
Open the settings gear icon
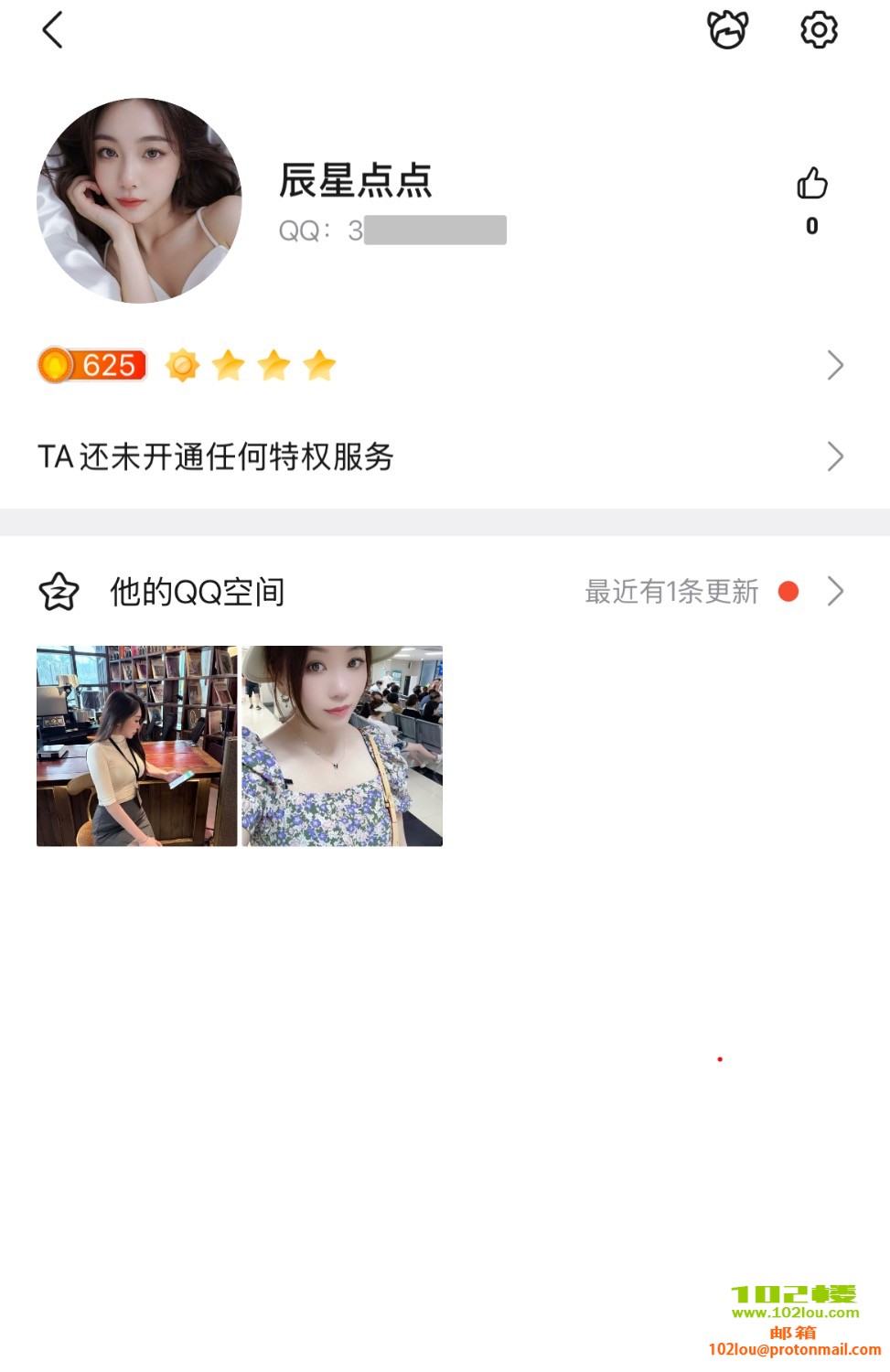[x=819, y=30]
